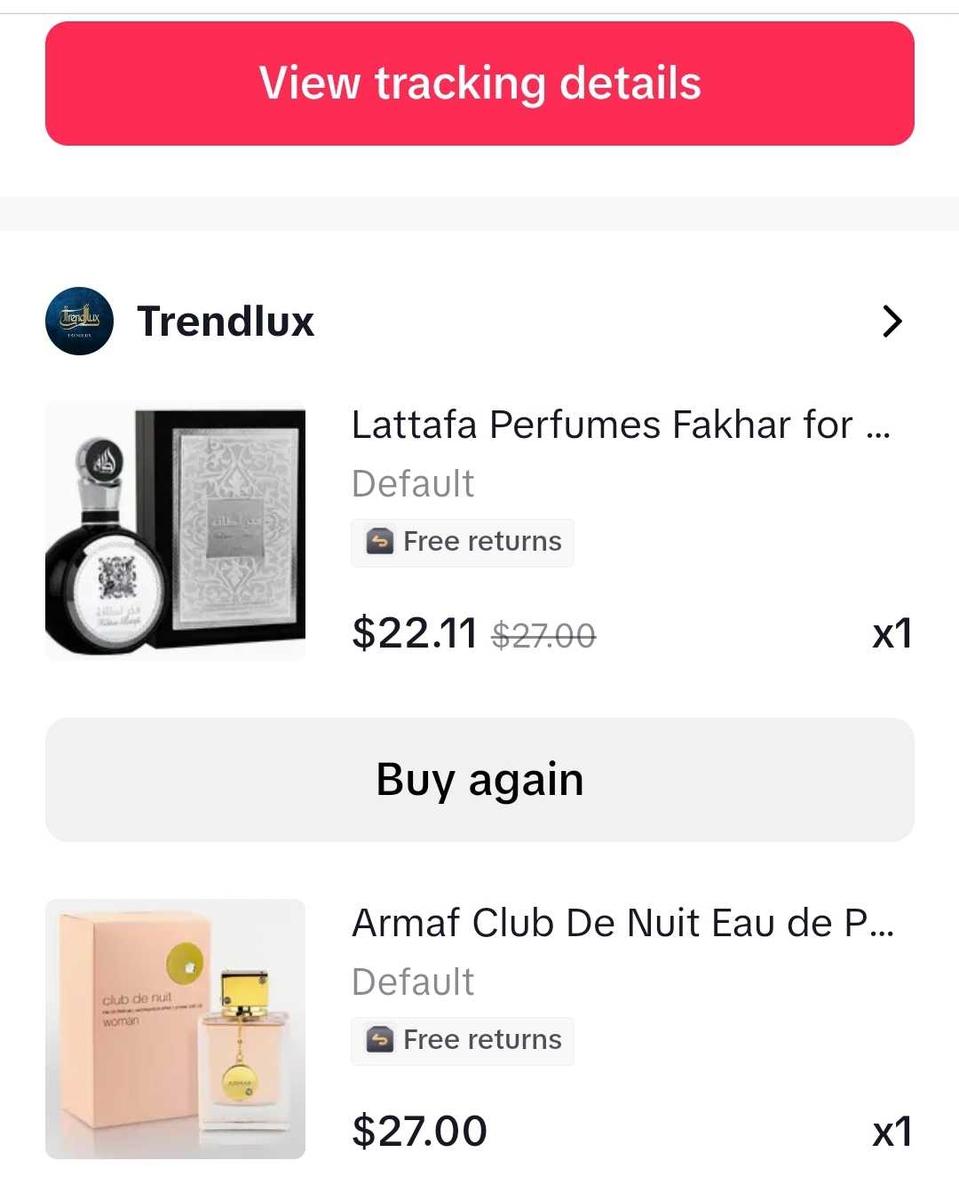The image size is (959, 1200).
Task: Buy the Lattafa perfume again
Action: click(479, 779)
